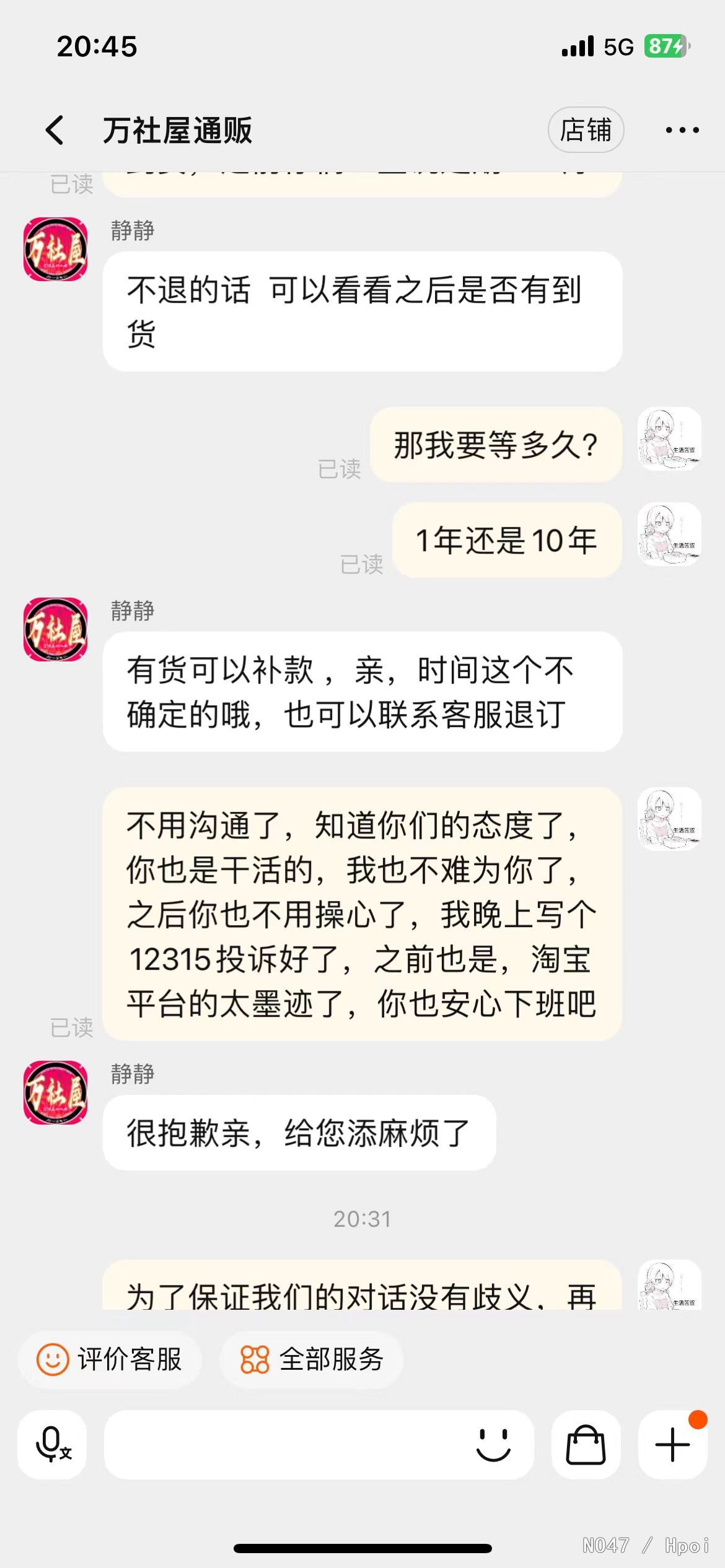
Task: Go back from the 万社屋通贩 chat
Action: click(55, 130)
